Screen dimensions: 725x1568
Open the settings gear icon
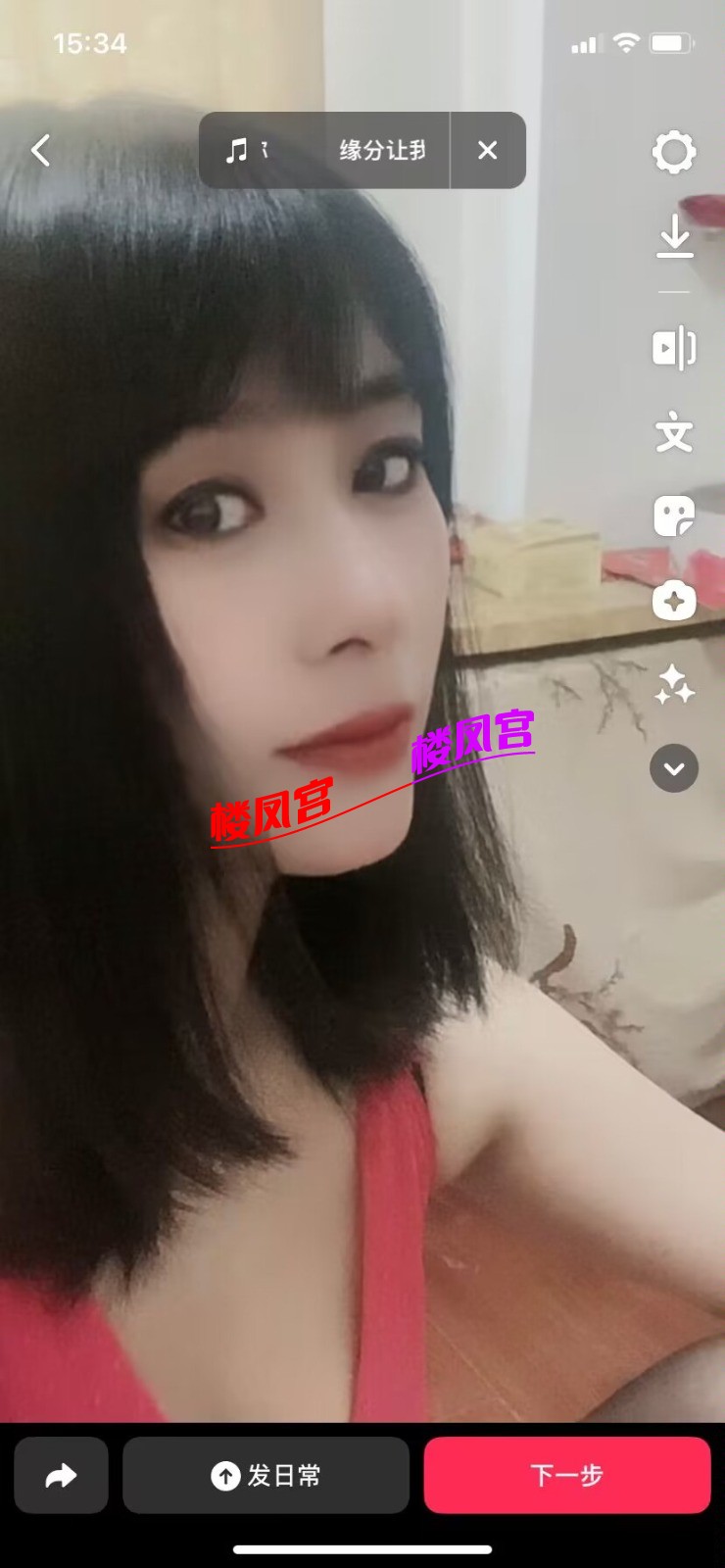click(x=674, y=152)
